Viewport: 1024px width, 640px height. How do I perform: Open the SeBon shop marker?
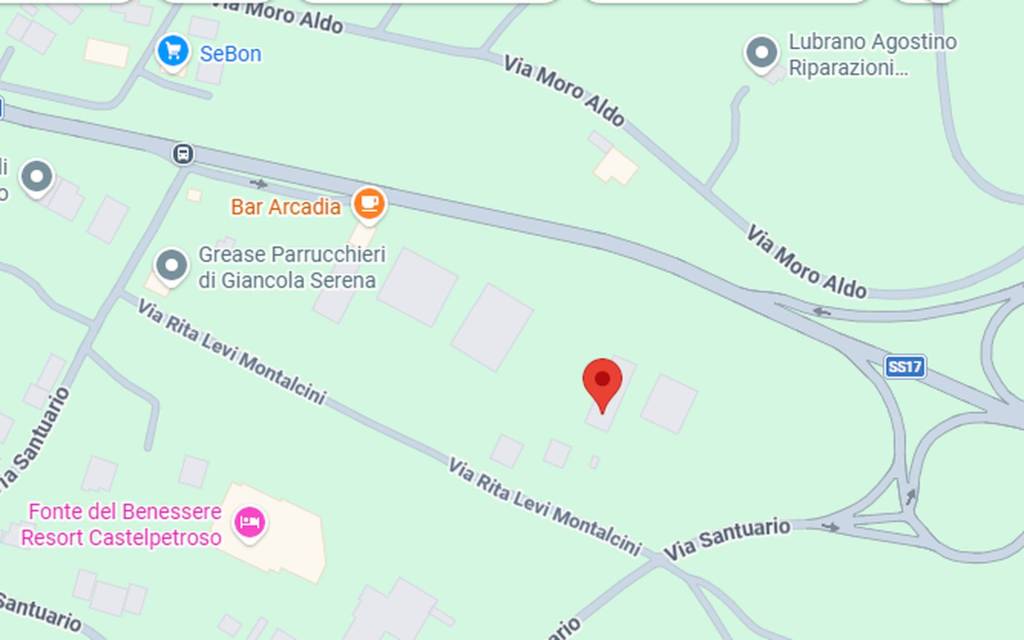point(173,50)
